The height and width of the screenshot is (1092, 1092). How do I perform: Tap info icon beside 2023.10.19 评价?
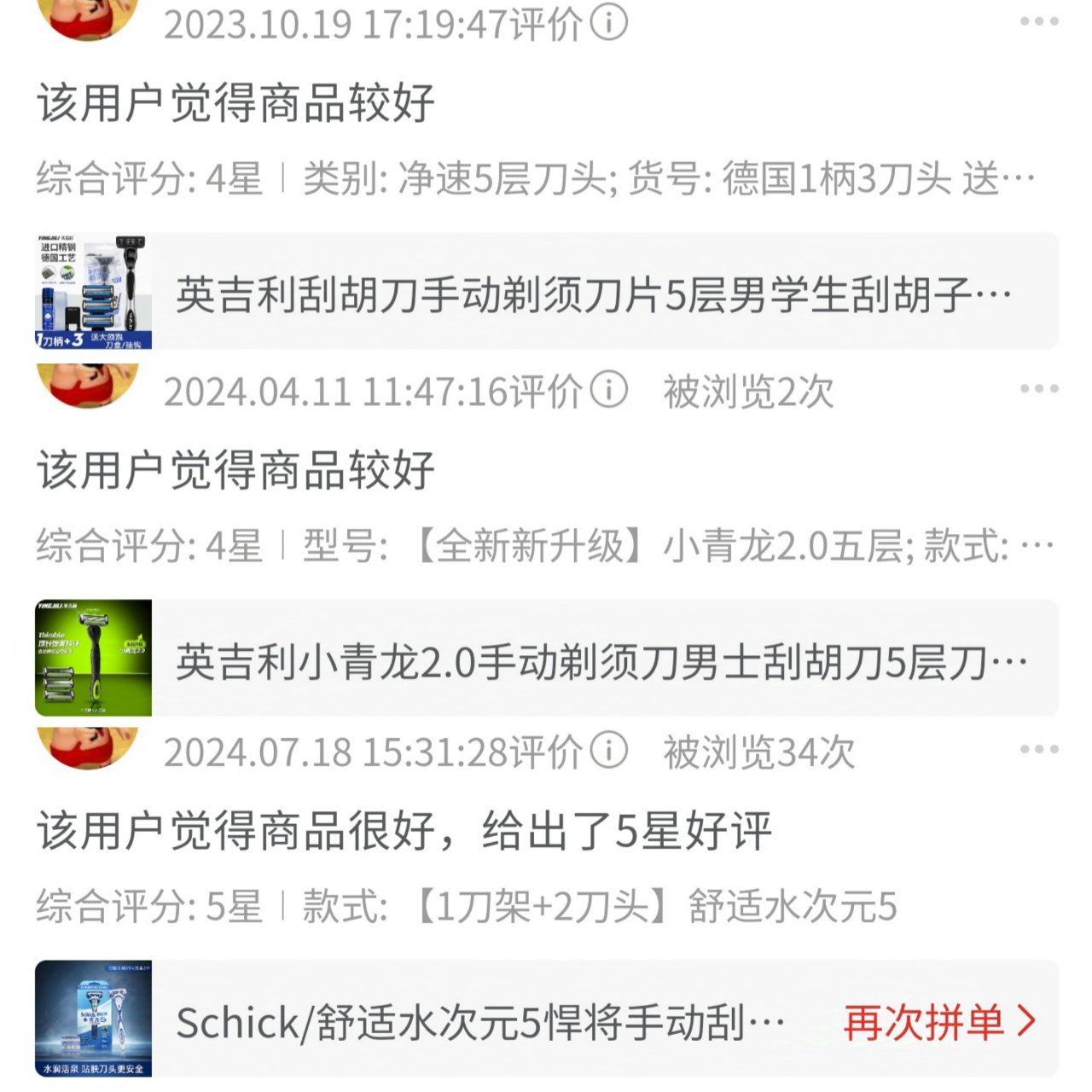609,23
